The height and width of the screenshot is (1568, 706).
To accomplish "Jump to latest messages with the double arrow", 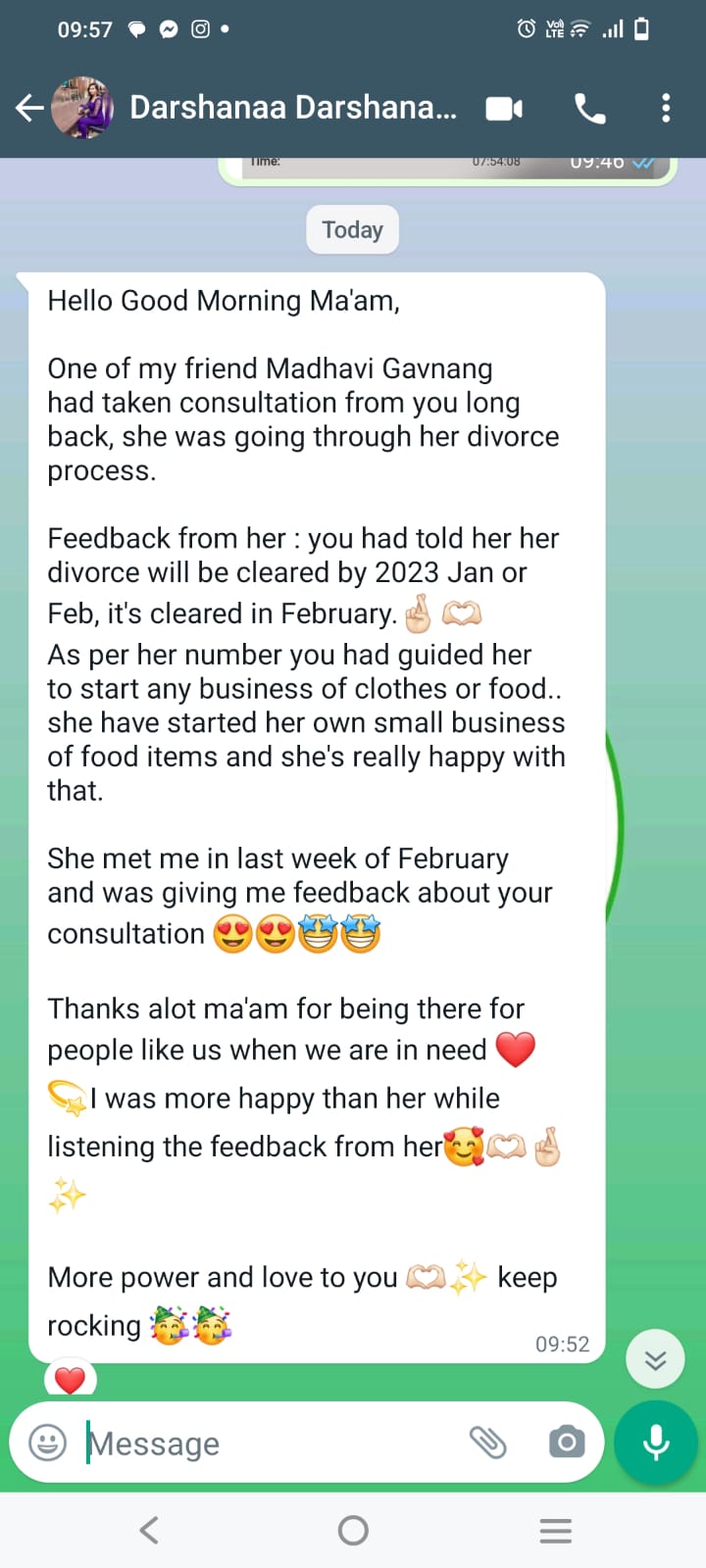I will click(x=655, y=1359).
